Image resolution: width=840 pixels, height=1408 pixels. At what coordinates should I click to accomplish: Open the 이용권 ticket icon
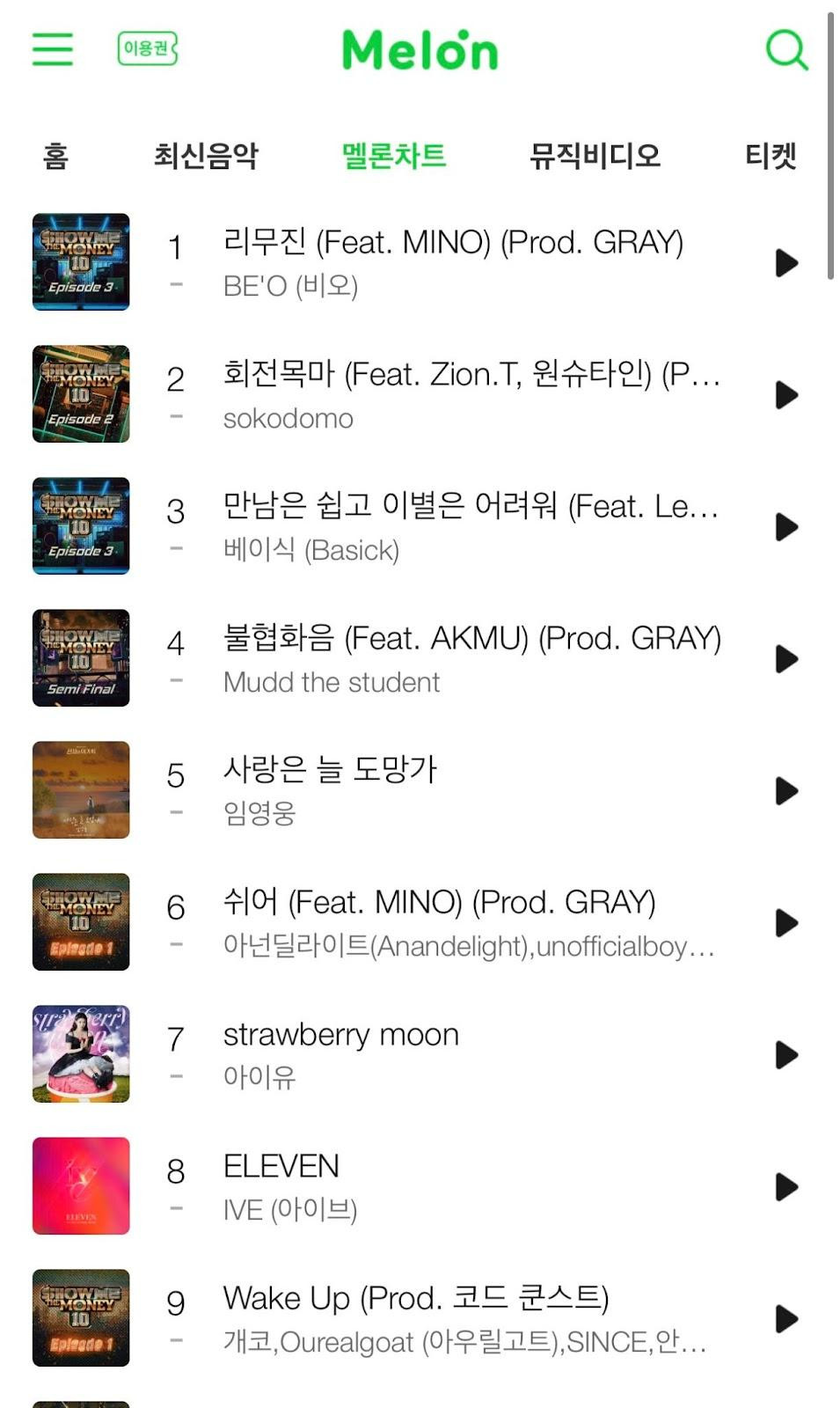[x=148, y=48]
